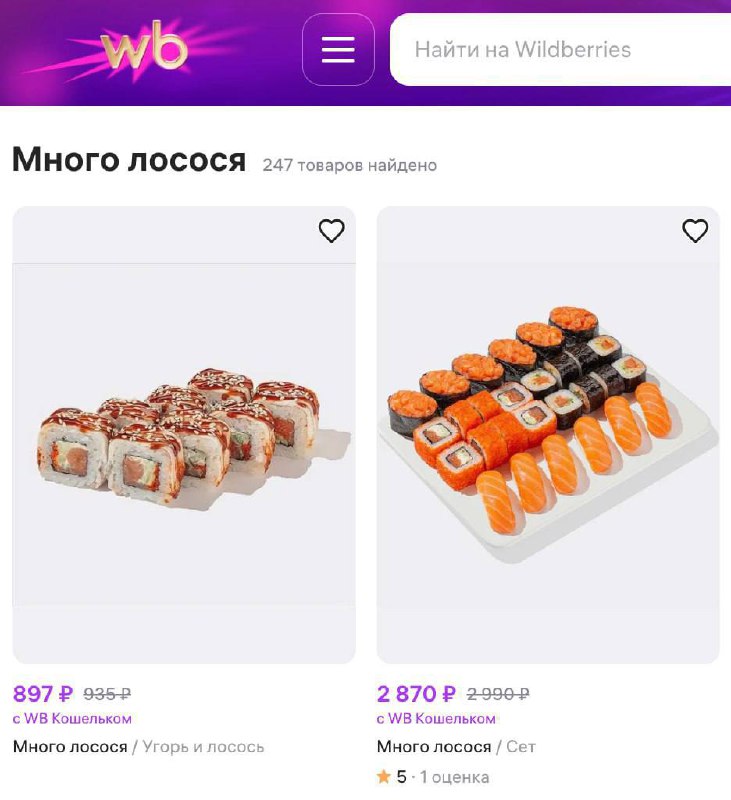
Task: Click the heart icon on the left product card
Action: (331, 231)
